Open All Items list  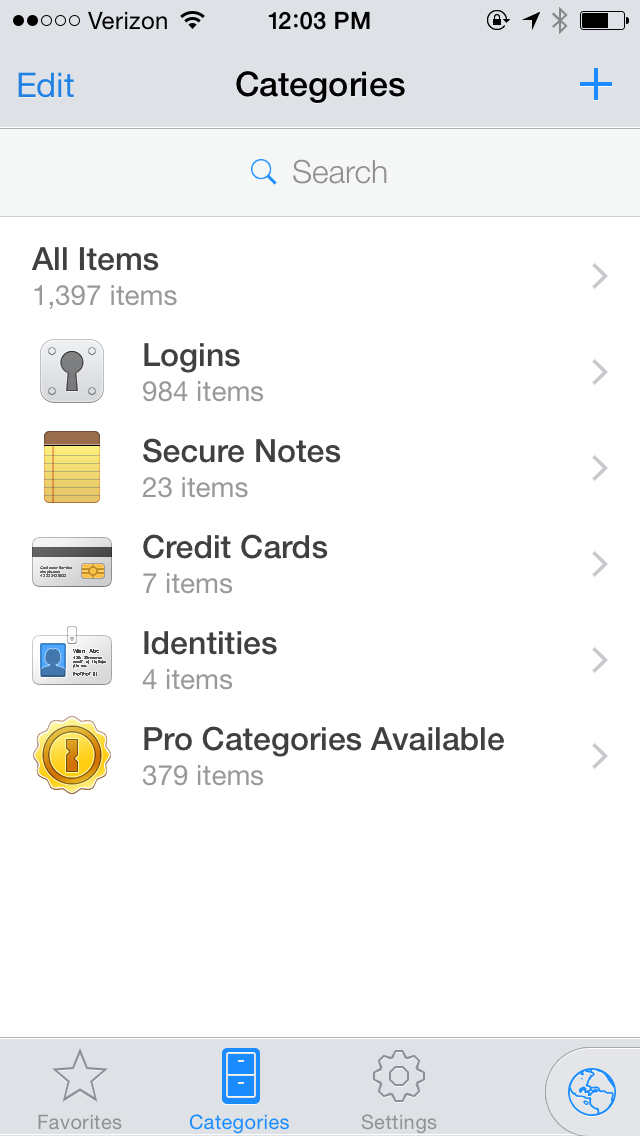coord(320,276)
